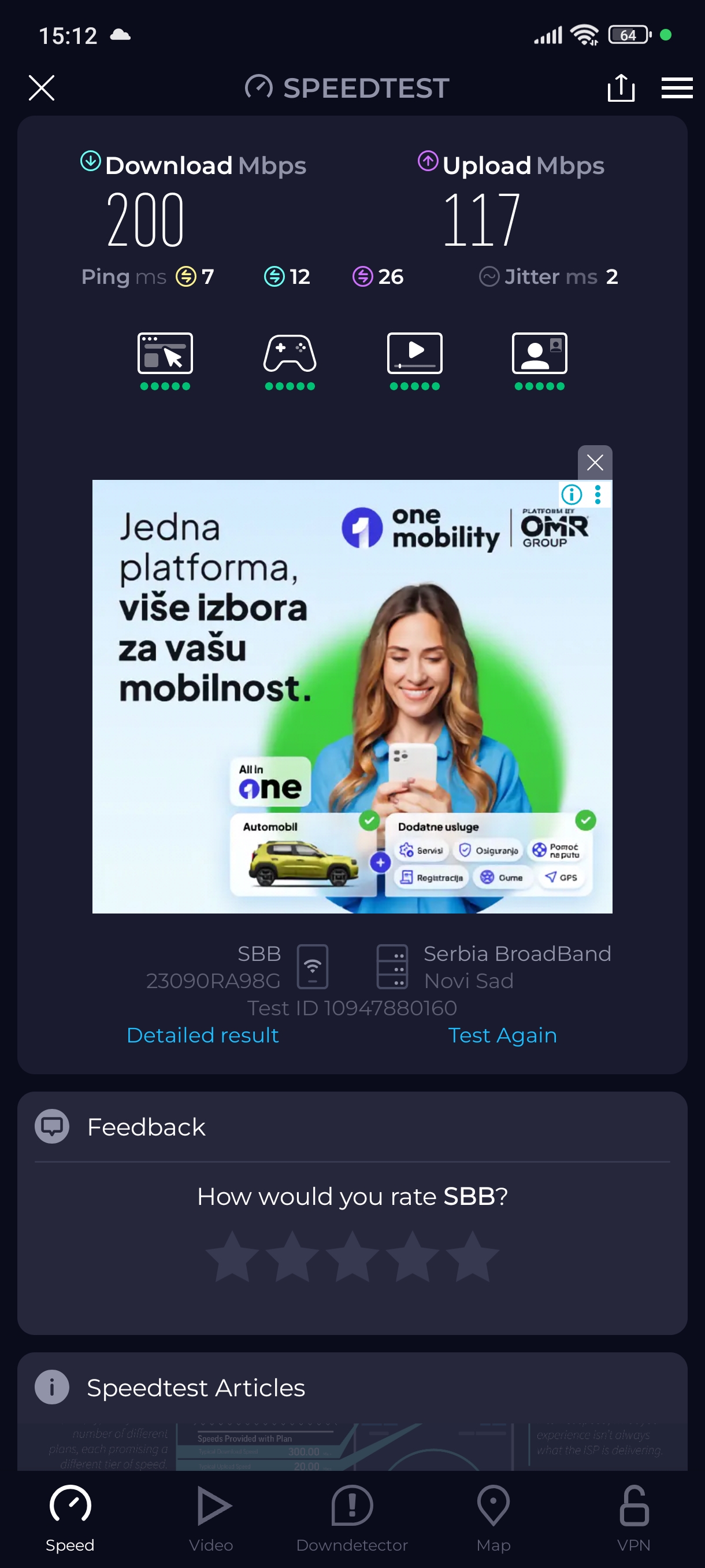Share the speed test result

[x=621, y=88]
